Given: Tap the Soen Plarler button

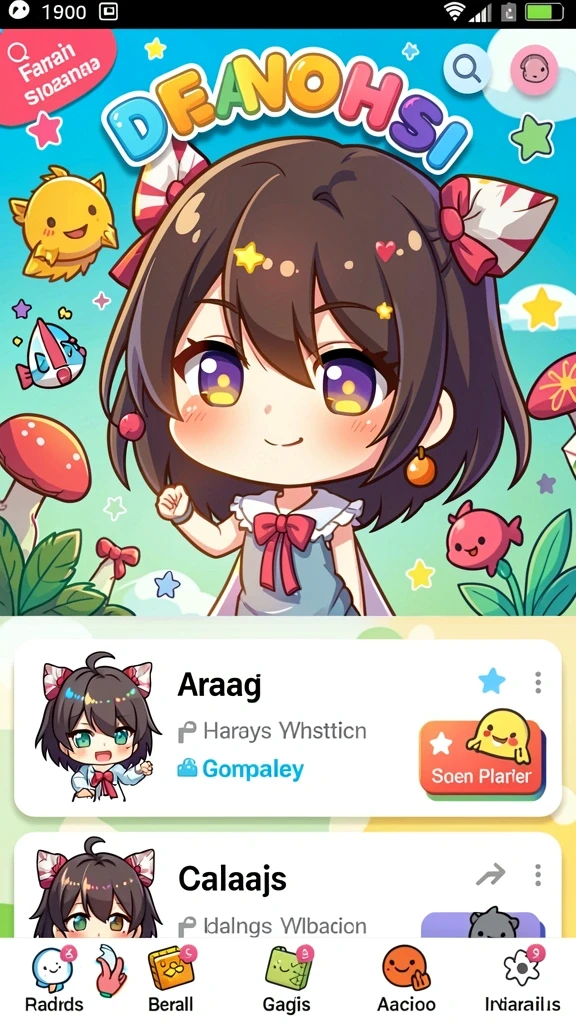Looking at the screenshot, I should click(x=481, y=758).
